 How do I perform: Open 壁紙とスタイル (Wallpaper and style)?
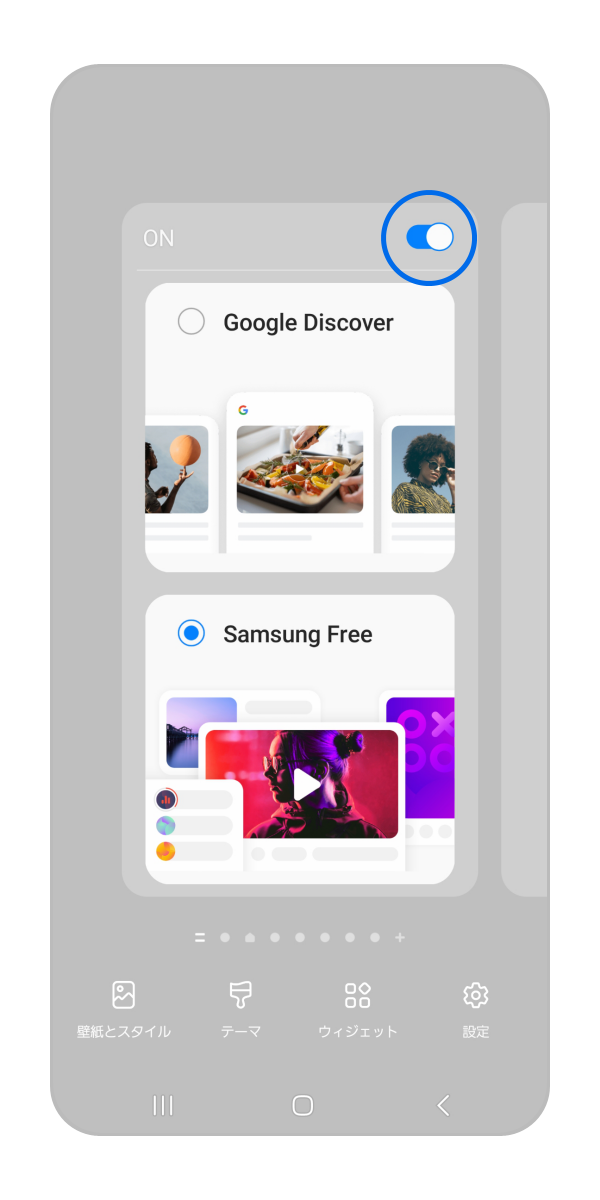(124, 1008)
